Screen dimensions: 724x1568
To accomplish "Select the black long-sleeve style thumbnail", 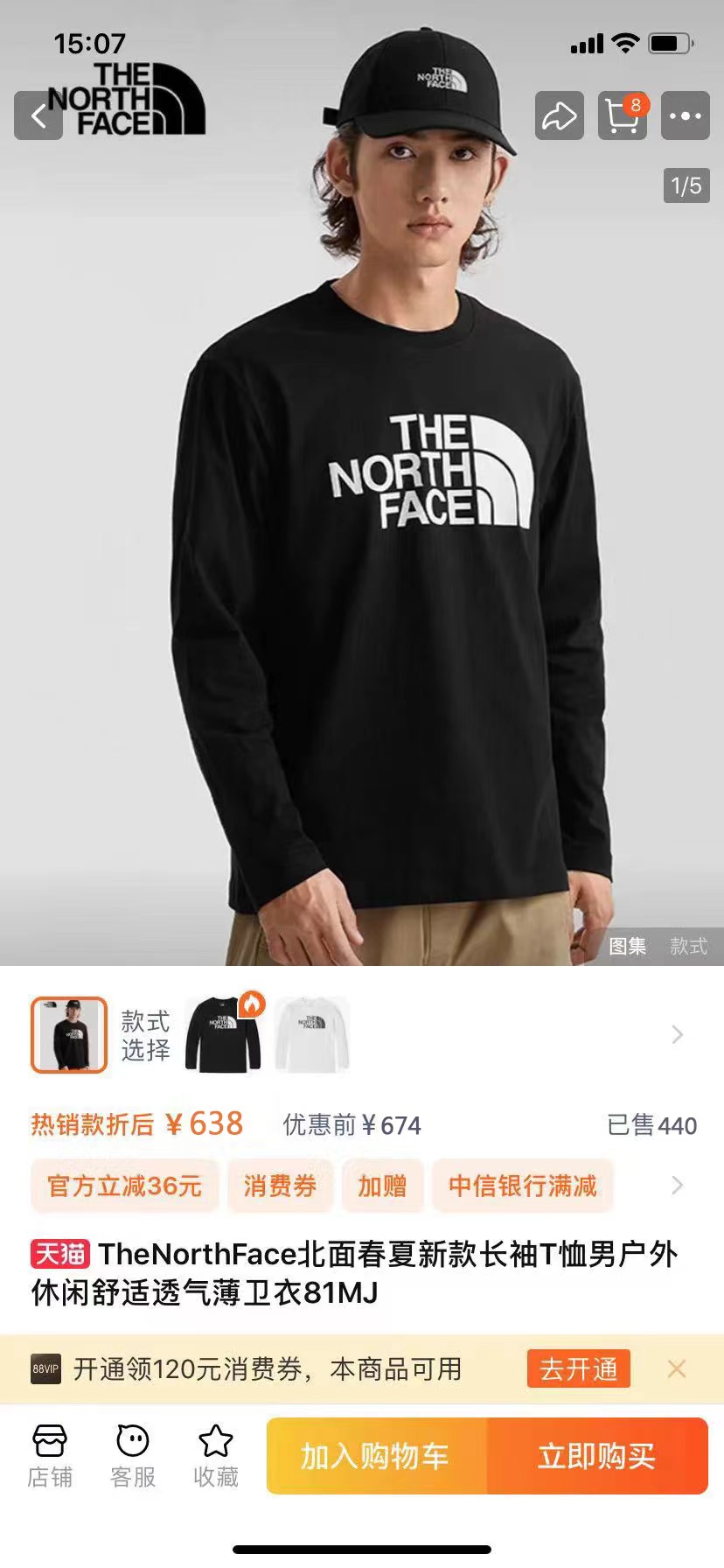I will pyautogui.click(x=224, y=1034).
